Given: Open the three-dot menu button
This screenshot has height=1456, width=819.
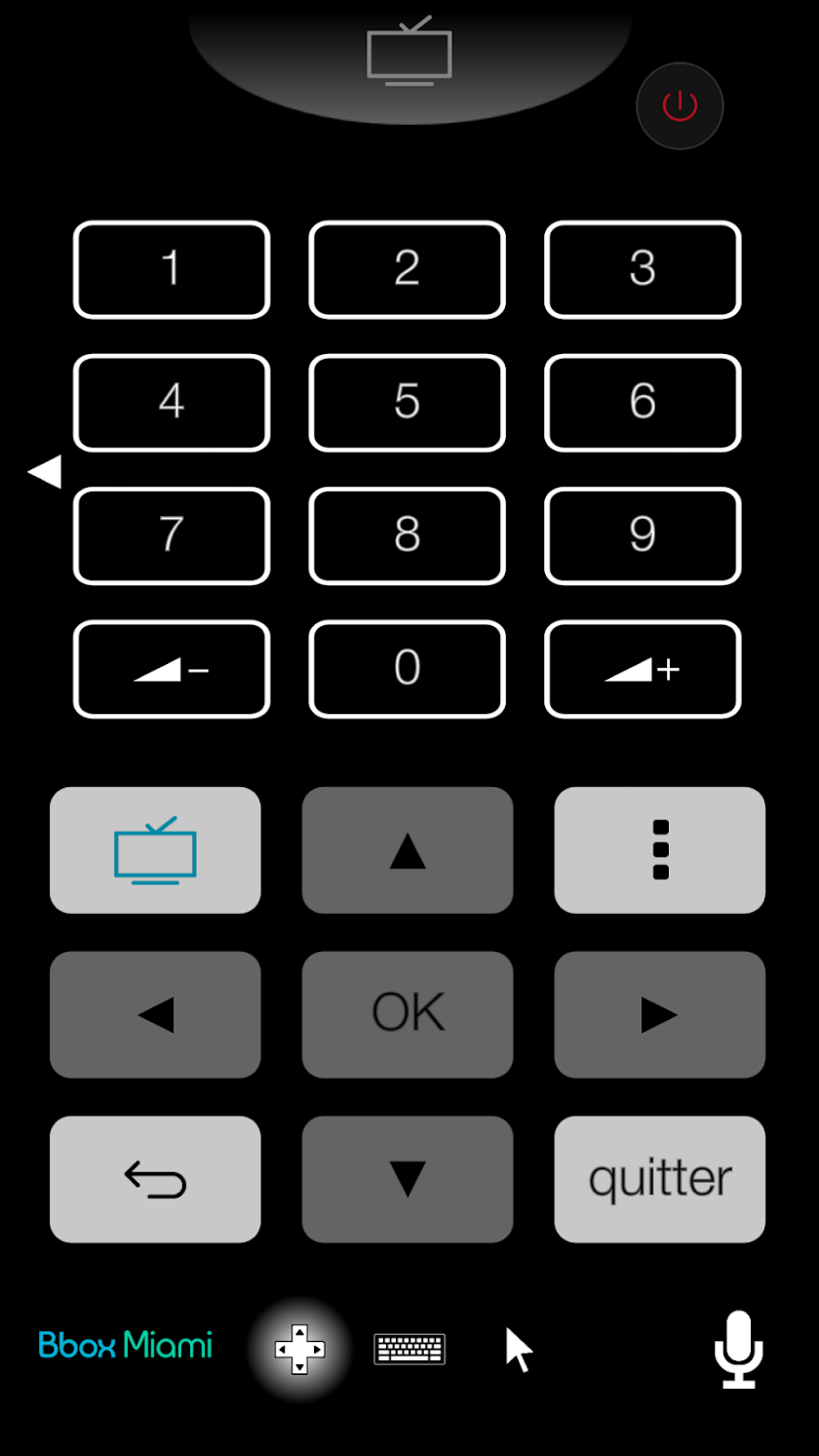Looking at the screenshot, I should pos(660,849).
